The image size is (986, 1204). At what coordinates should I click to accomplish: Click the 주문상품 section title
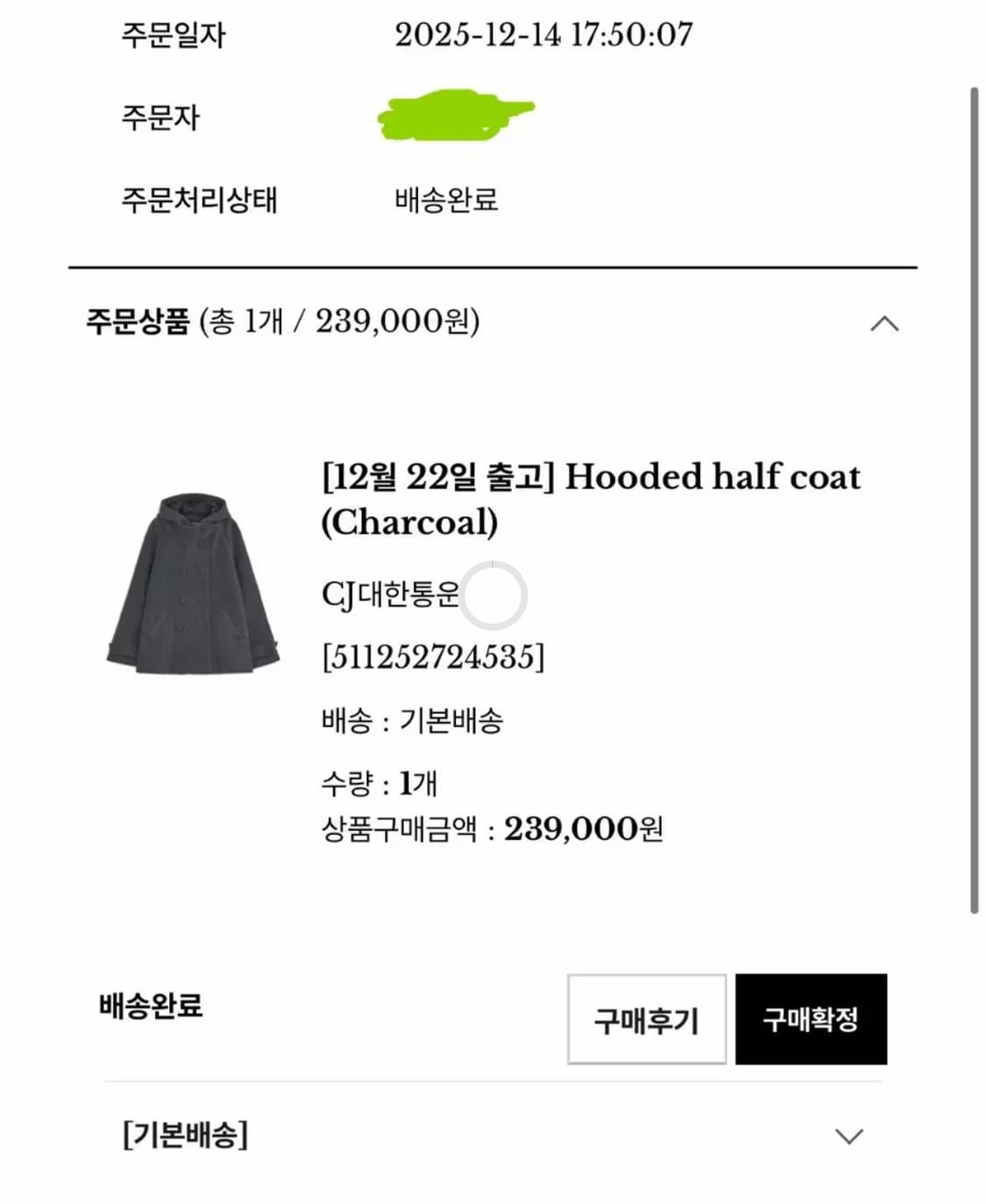point(137,321)
